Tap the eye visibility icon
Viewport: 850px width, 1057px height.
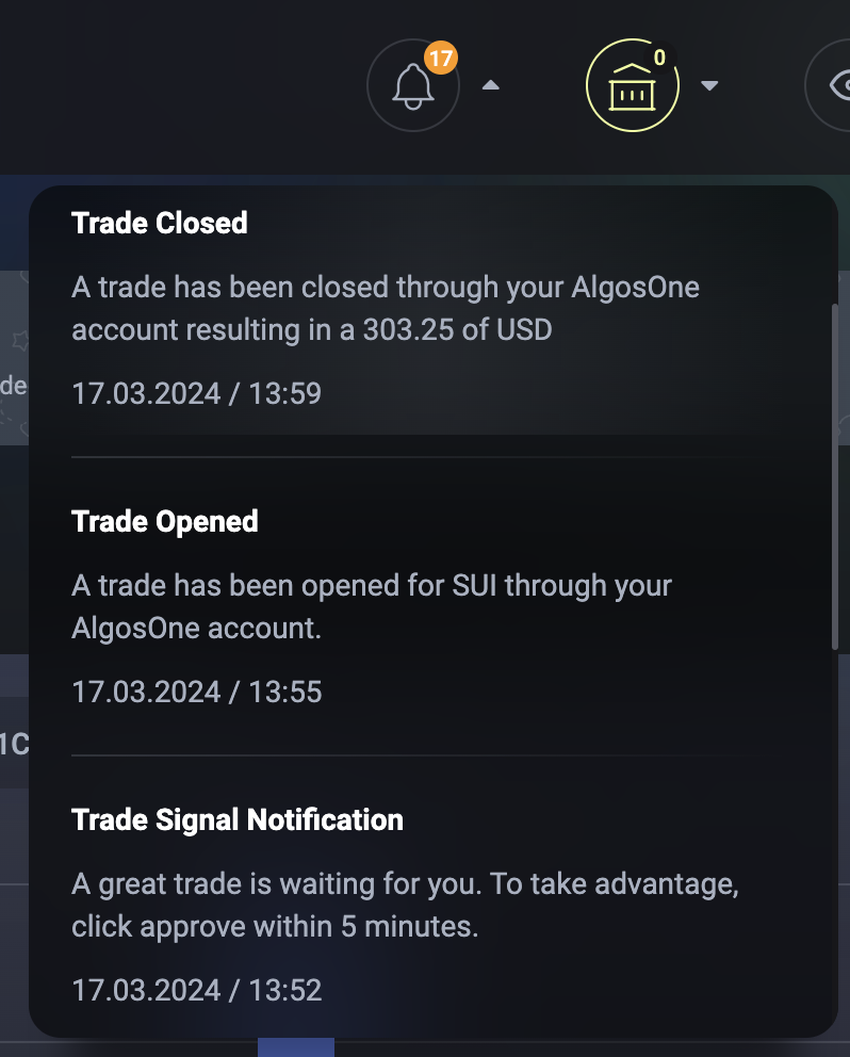tap(836, 86)
